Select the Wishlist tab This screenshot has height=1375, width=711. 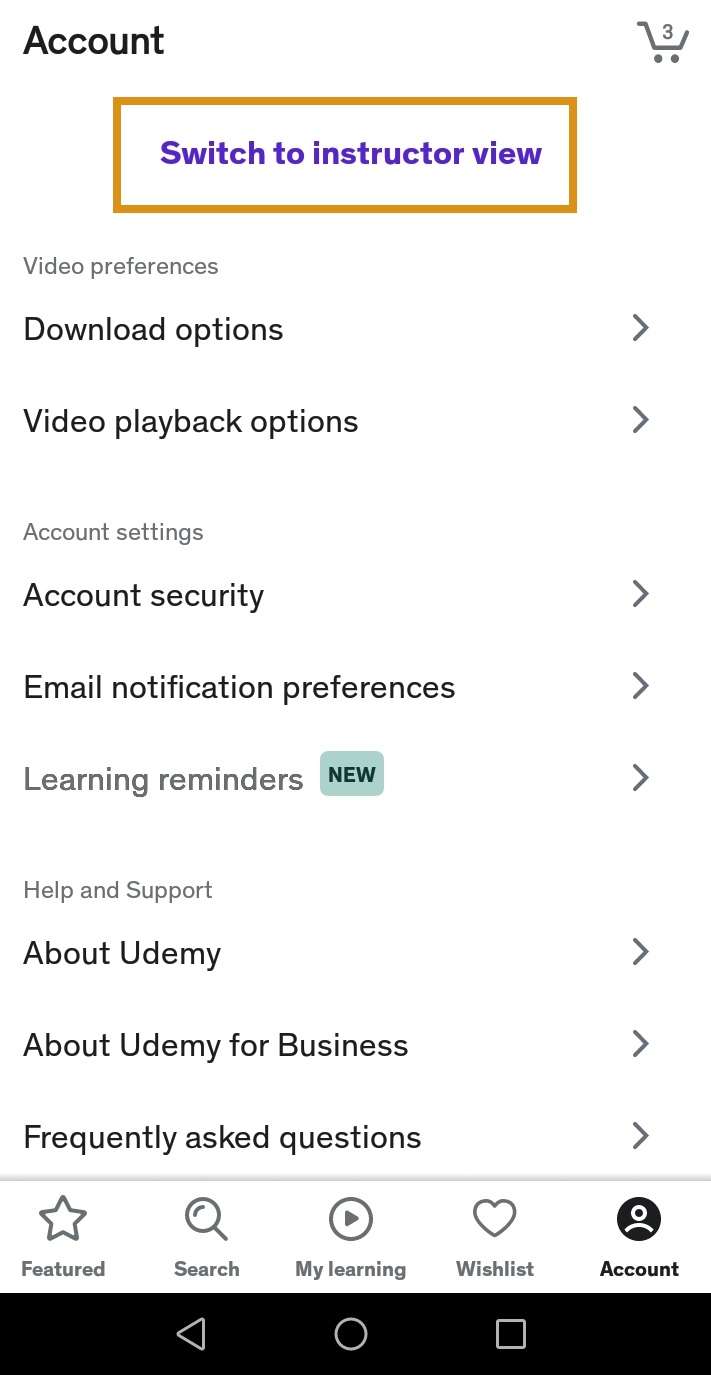495,1237
